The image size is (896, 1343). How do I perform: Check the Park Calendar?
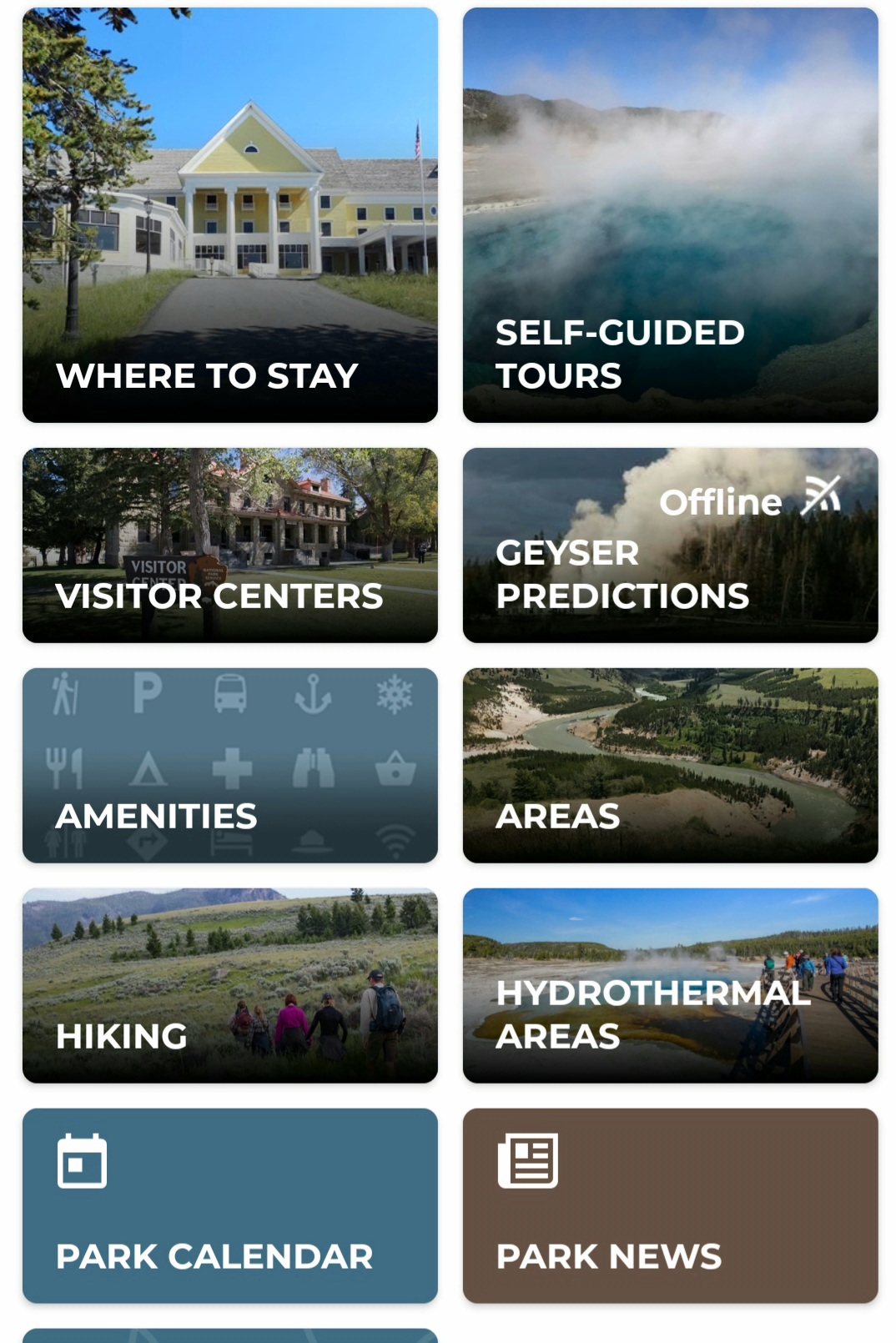pyautogui.click(x=229, y=1205)
